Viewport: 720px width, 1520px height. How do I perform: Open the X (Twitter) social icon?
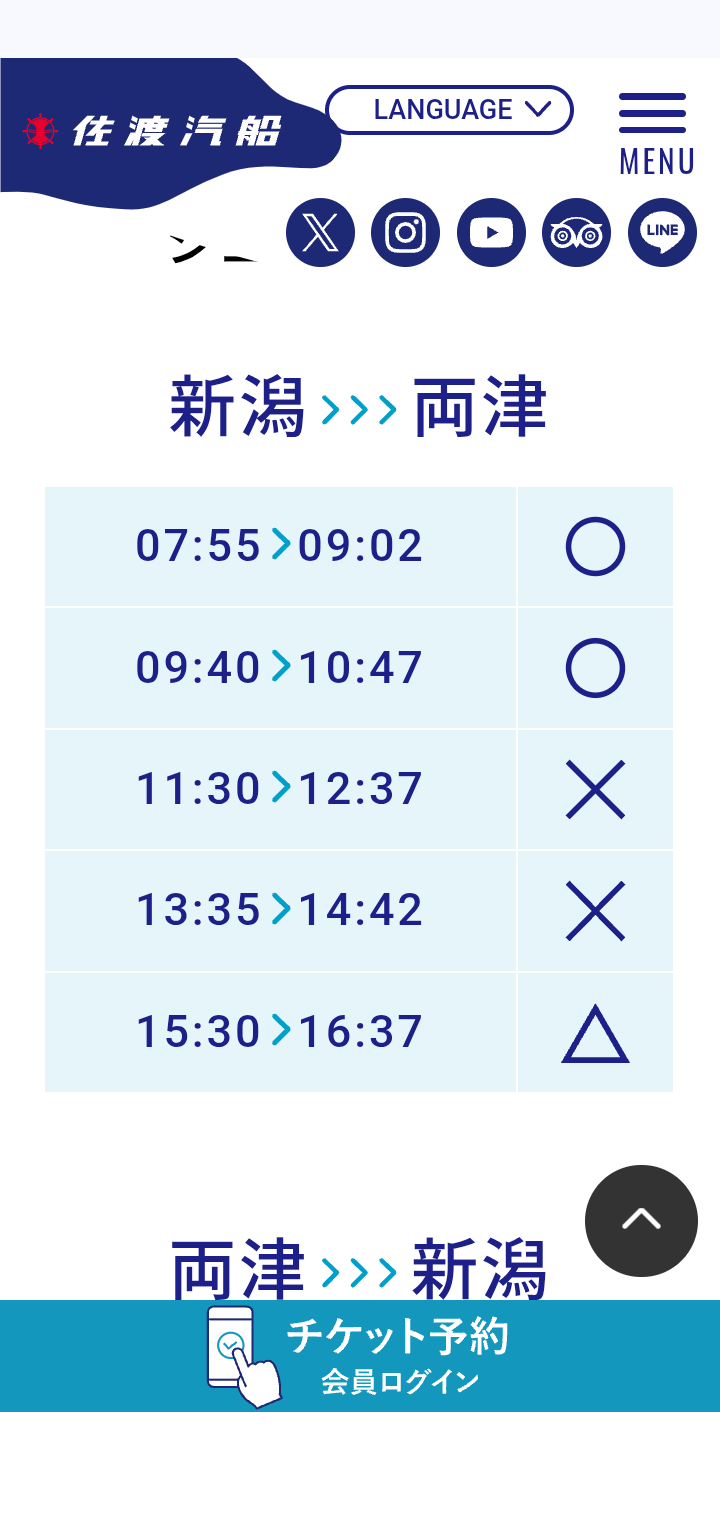(319, 232)
